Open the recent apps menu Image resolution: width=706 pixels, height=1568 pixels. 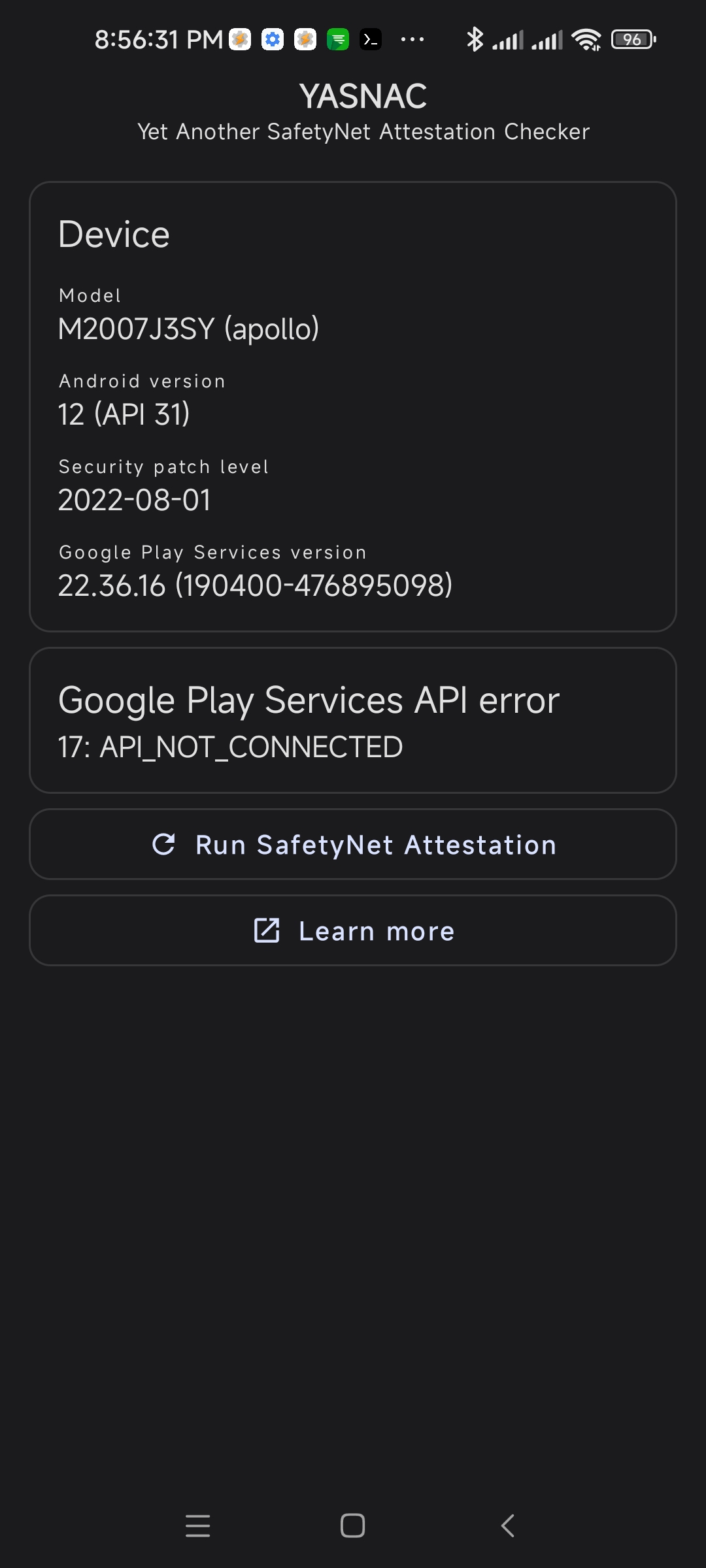[x=197, y=1526]
